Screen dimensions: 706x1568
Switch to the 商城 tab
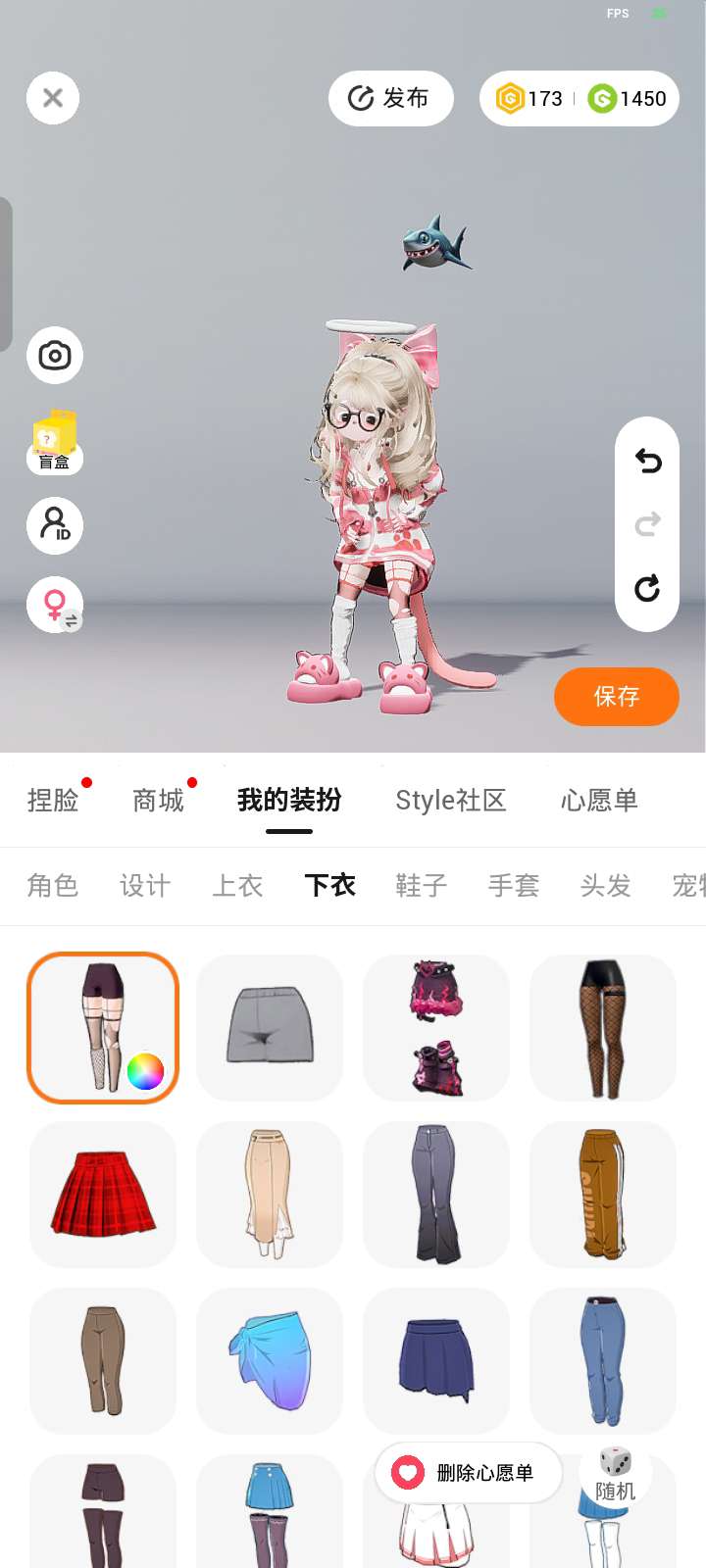pyautogui.click(x=158, y=801)
